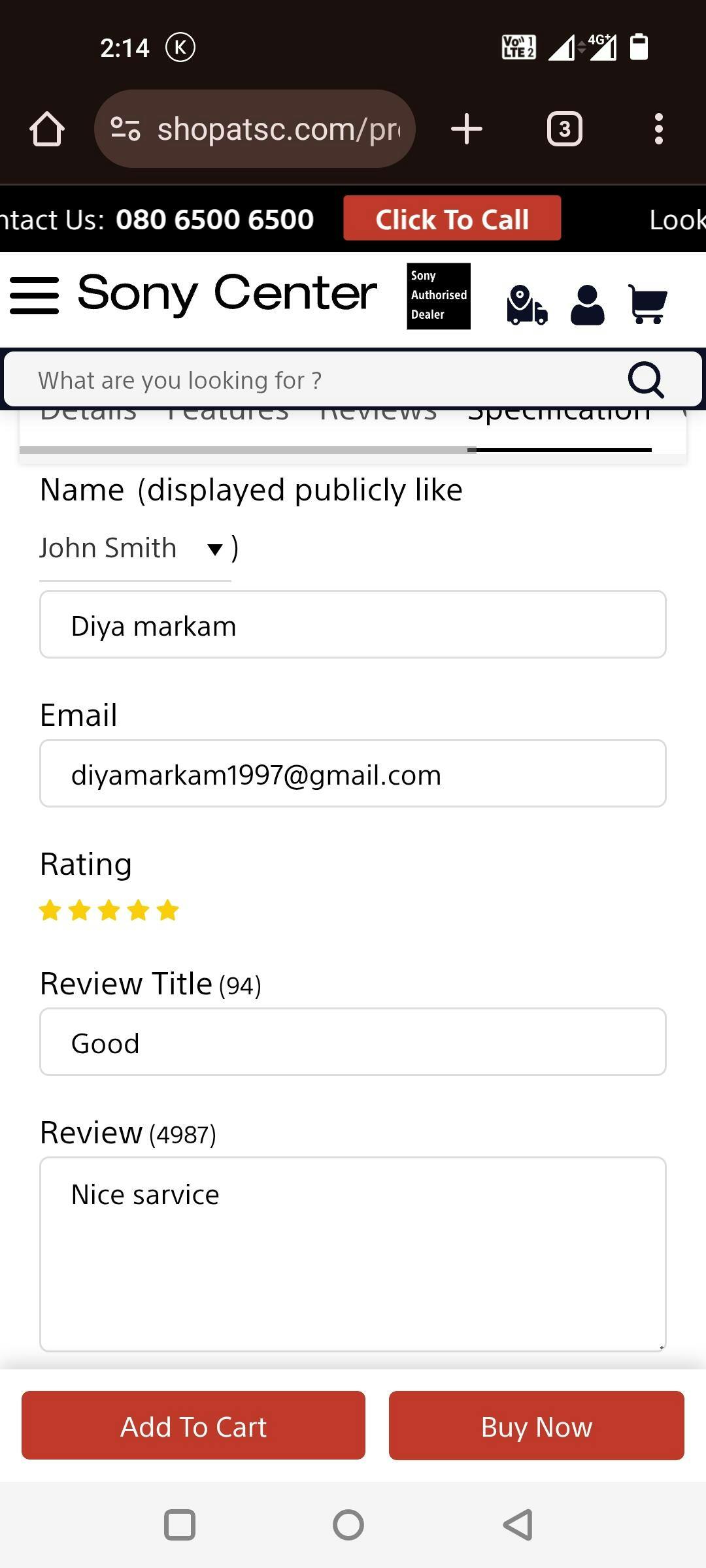The height and width of the screenshot is (1568, 706).
Task: Set rating to three stars
Action: pyautogui.click(x=109, y=910)
